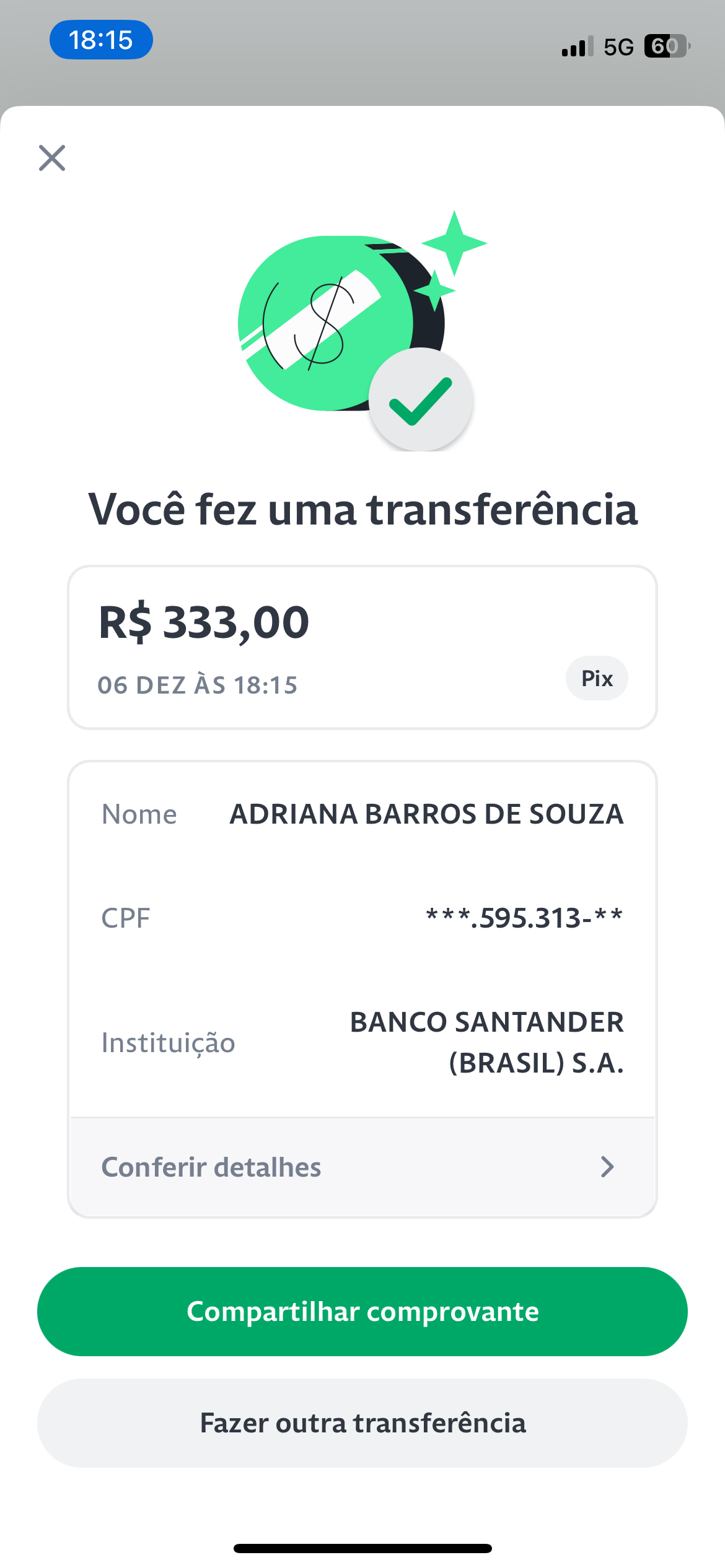This screenshot has height=1568, width=725.
Task: Tap Compartilhar comprovante button
Action: pyautogui.click(x=362, y=1312)
